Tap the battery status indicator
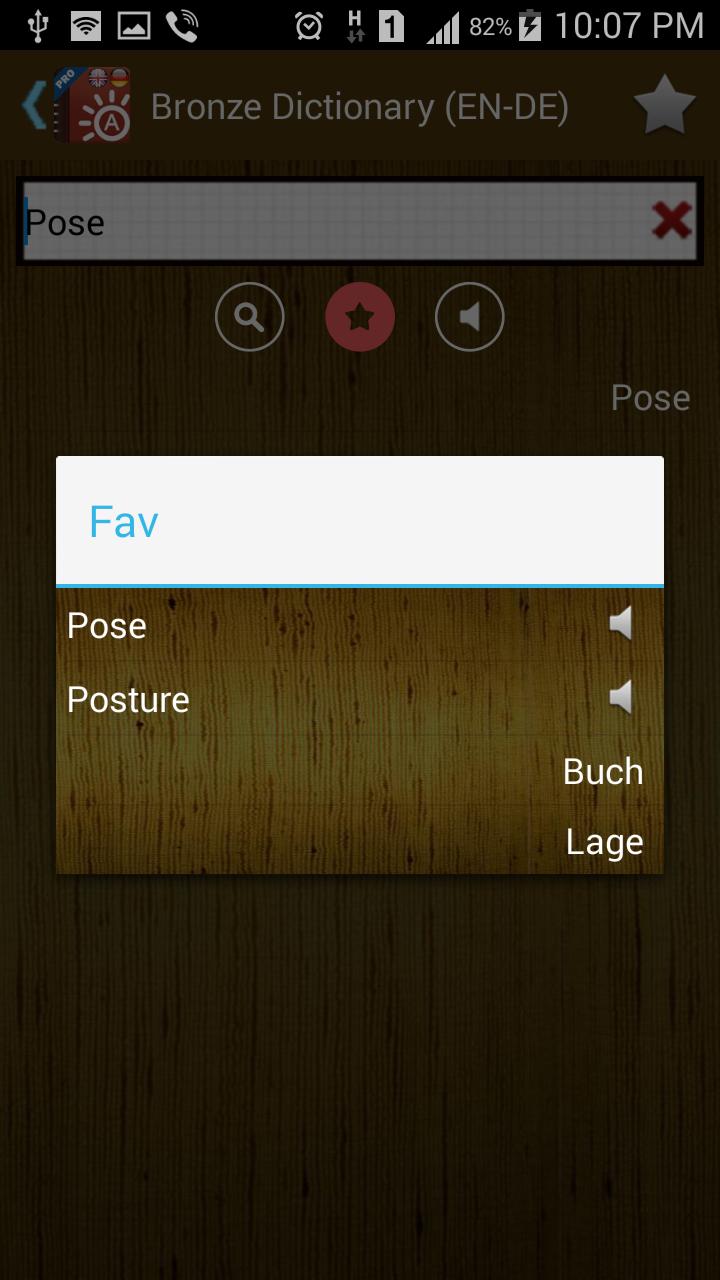 click(530, 27)
